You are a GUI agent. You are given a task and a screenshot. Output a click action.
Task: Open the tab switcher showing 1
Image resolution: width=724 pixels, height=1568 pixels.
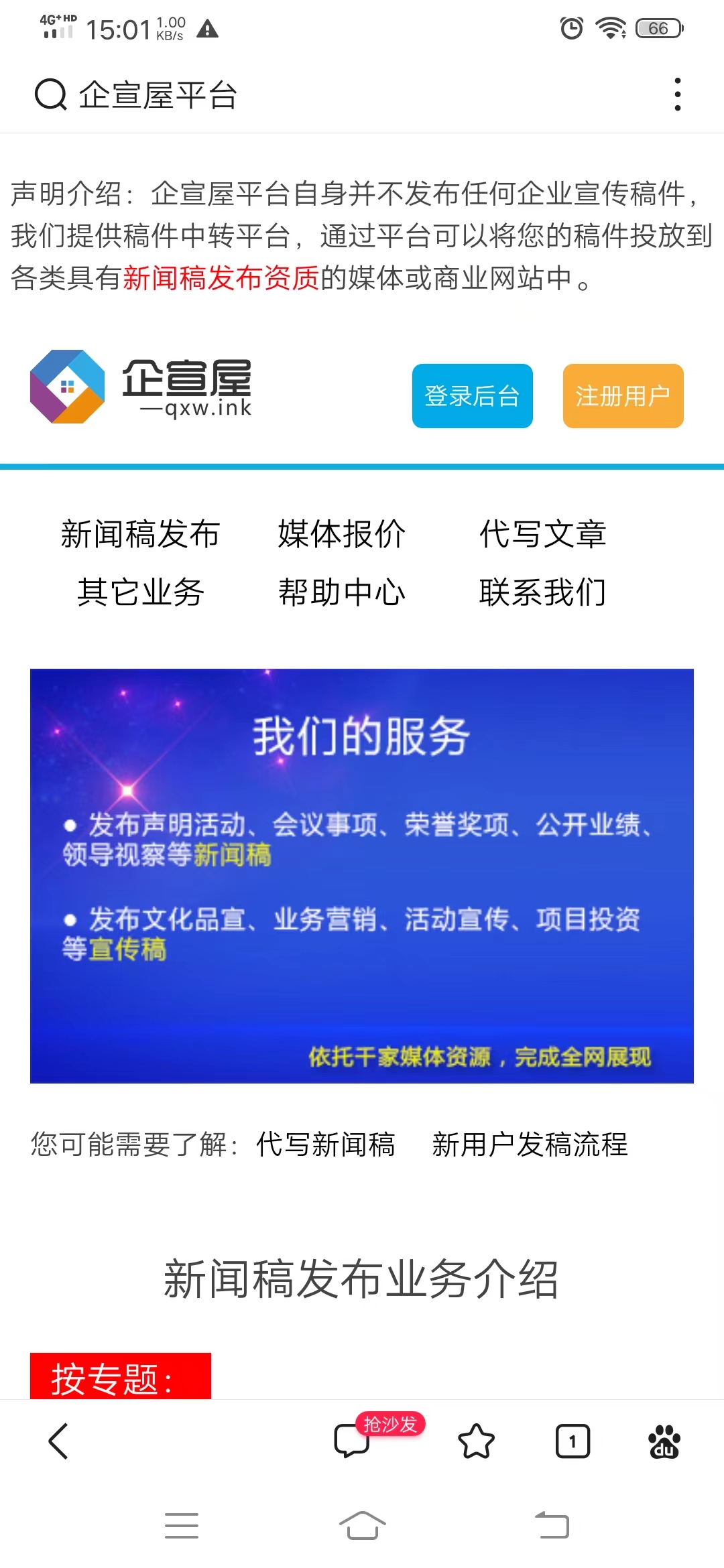572,1441
